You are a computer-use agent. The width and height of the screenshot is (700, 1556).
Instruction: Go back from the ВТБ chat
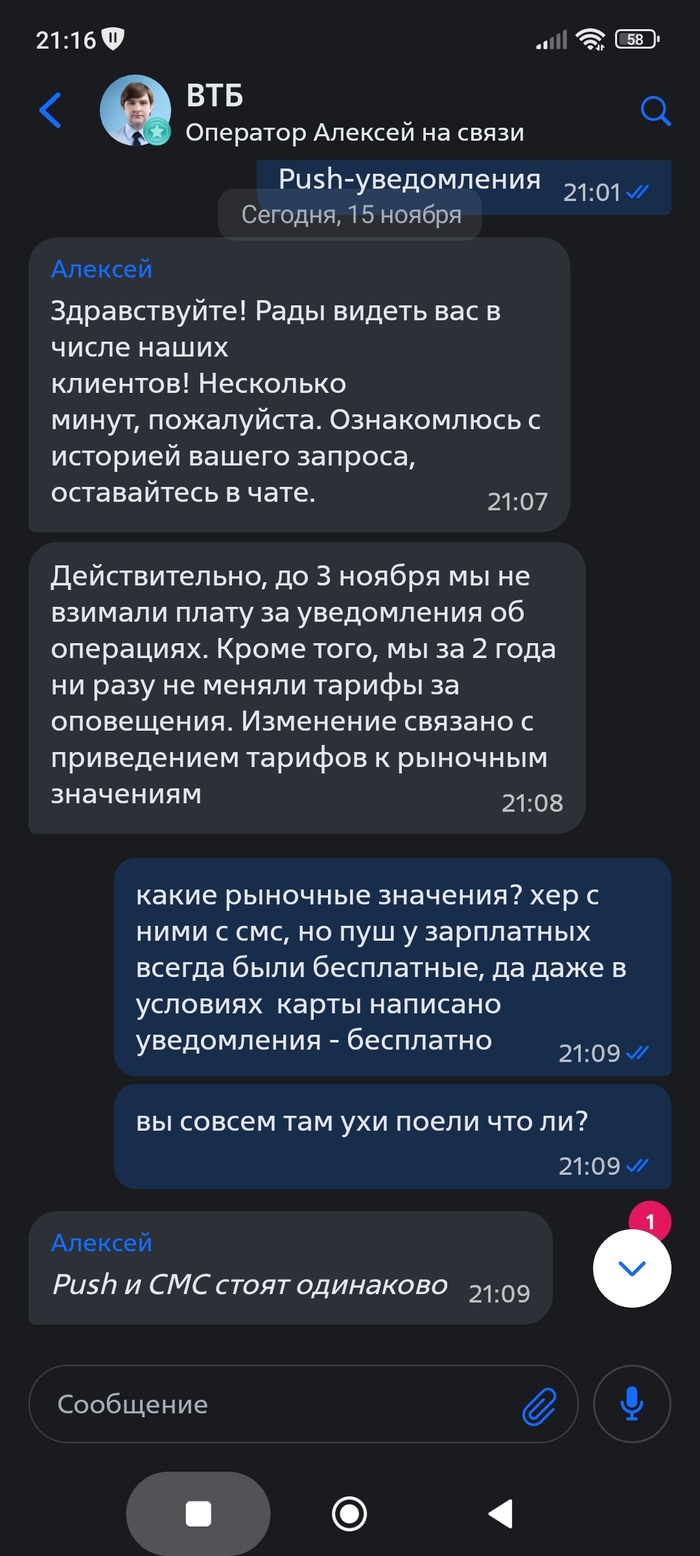point(50,111)
